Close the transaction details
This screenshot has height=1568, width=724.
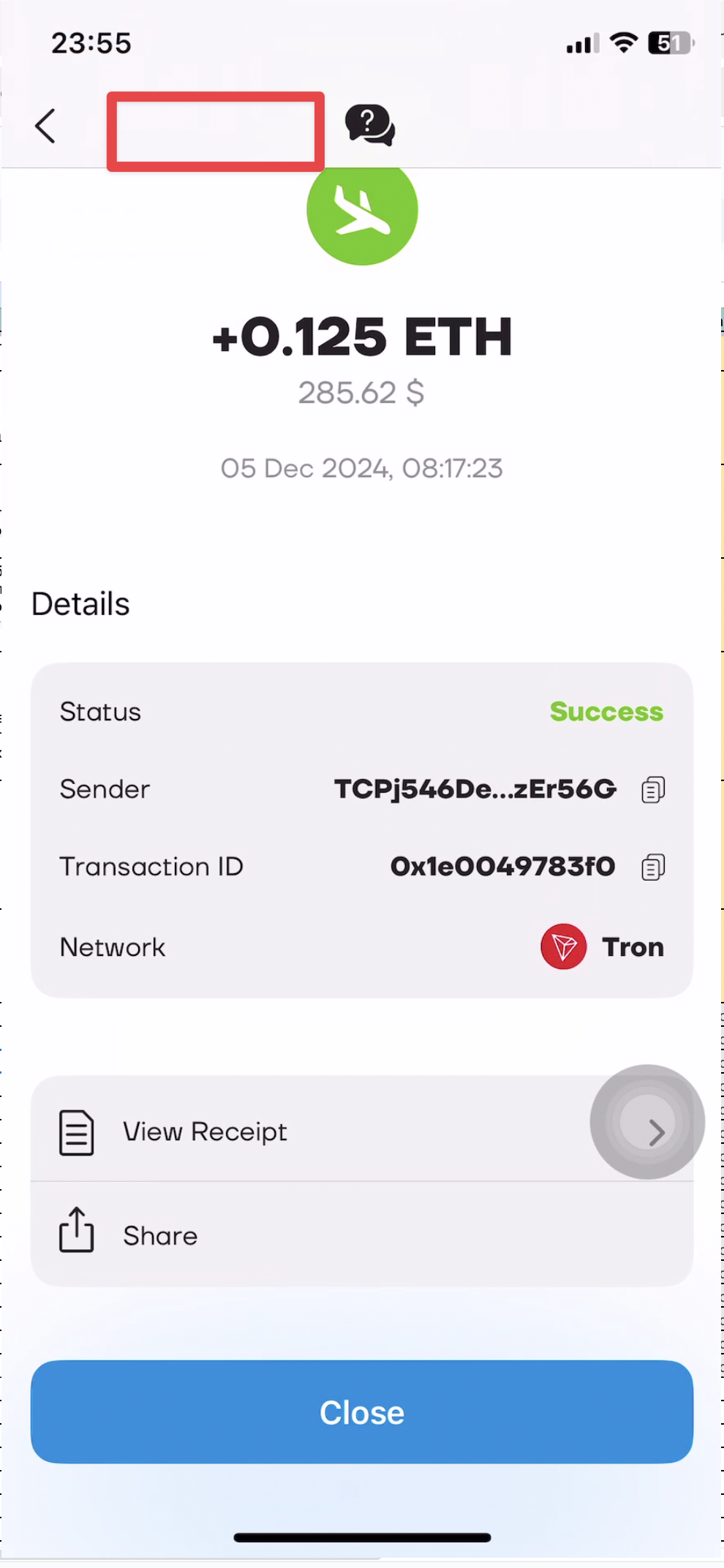click(361, 1412)
